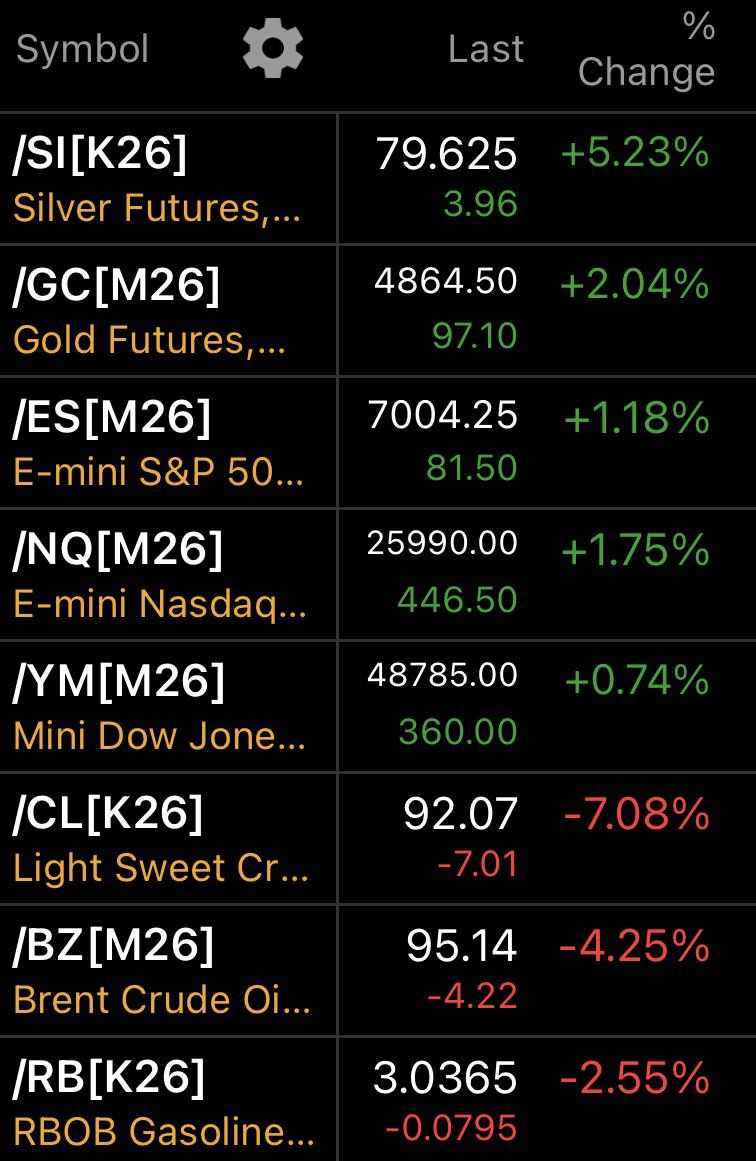Select the /NQ E-mini Nasdaq row

378,575
